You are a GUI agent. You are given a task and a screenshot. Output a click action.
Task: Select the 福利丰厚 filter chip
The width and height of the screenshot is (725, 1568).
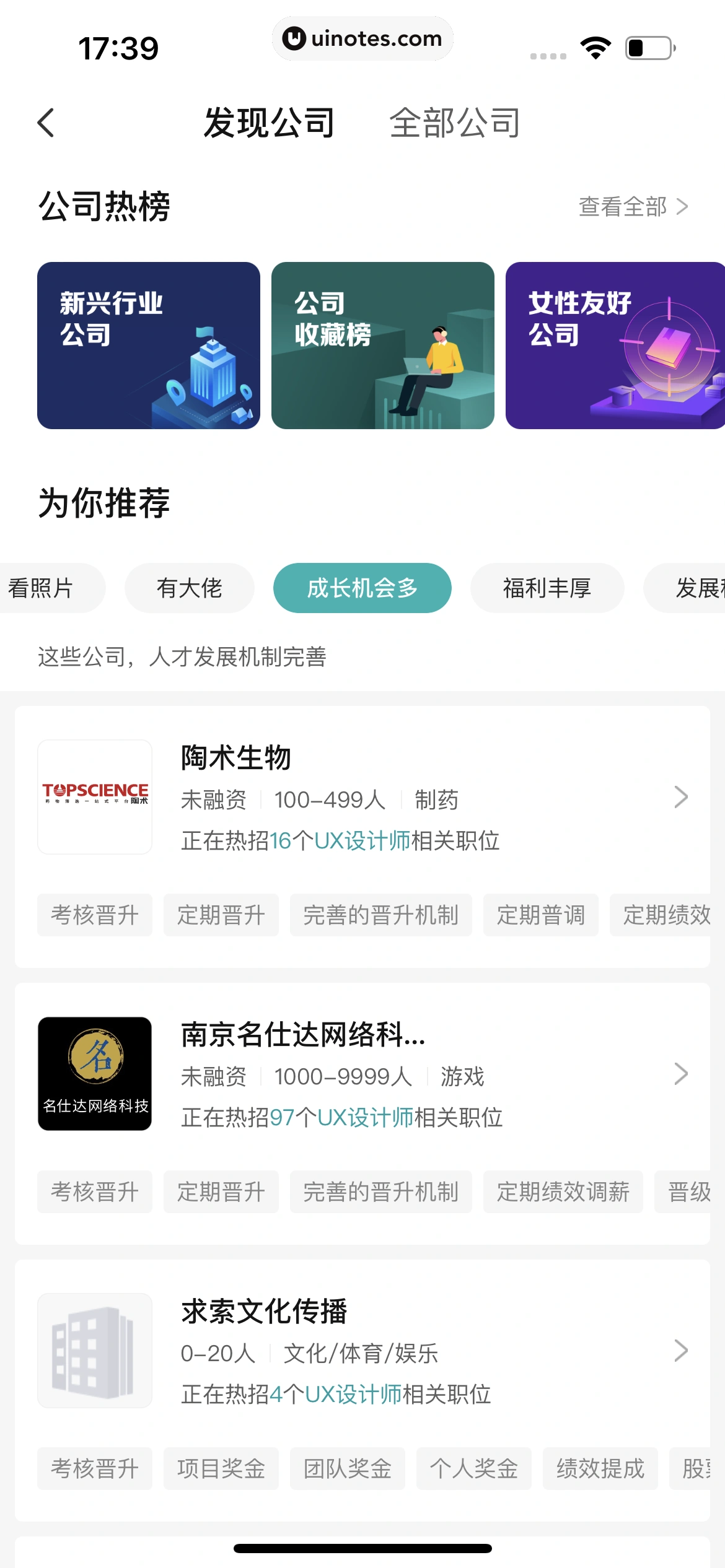point(548,588)
